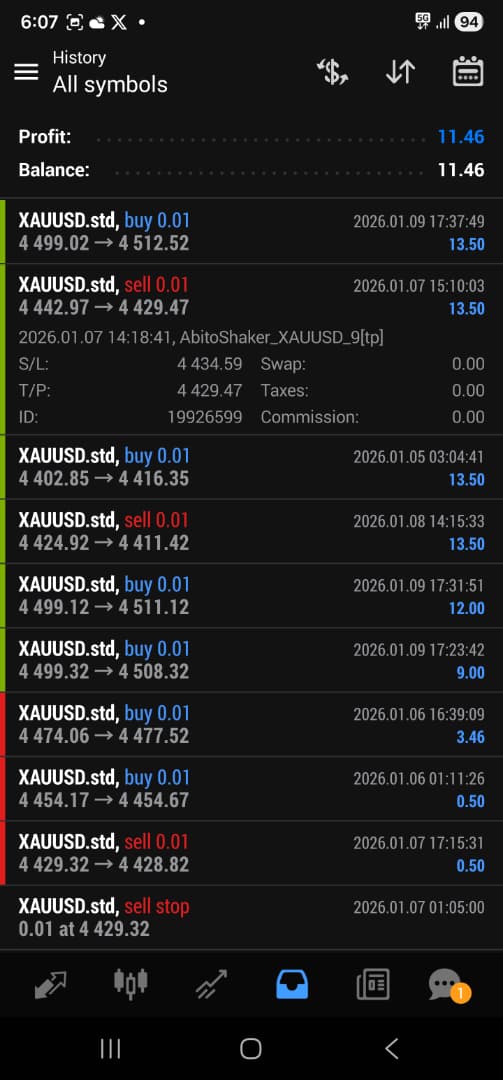This screenshot has width=503, height=1080.
Task: Open the Messages tab with notification badge
Action: tap(448, 984)
